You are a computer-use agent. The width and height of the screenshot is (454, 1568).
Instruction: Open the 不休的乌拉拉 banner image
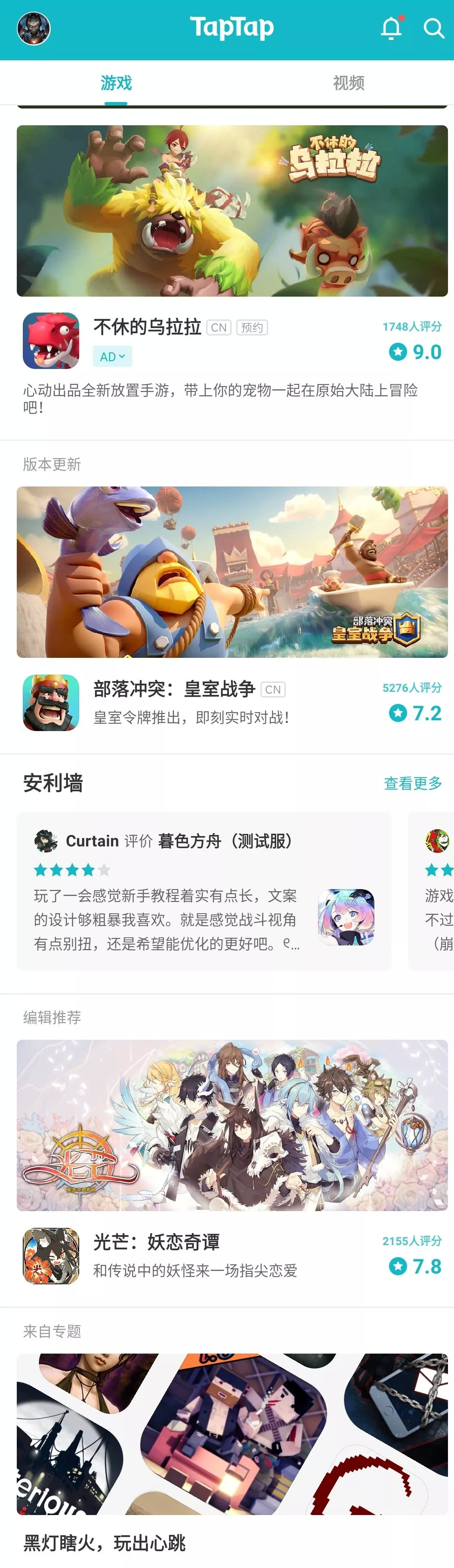232,211
